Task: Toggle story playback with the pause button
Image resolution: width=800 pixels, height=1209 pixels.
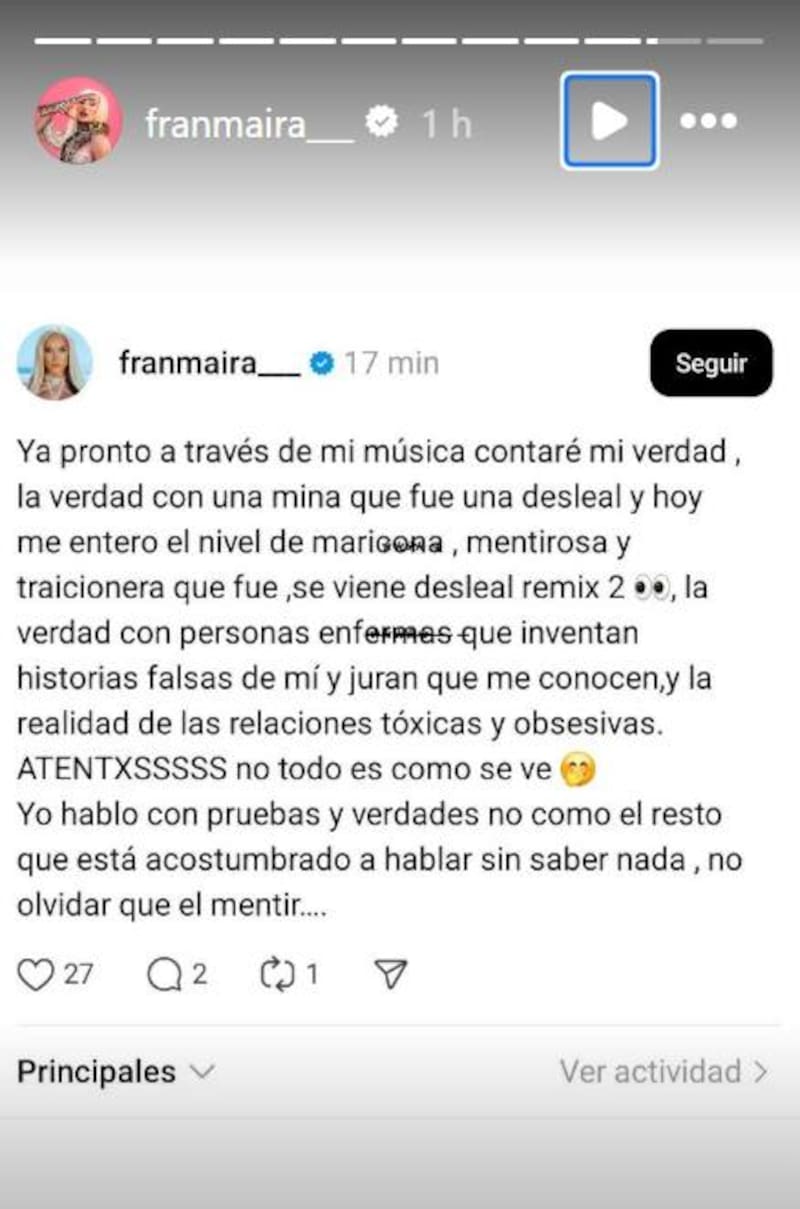Action: (x=608, y=120)
